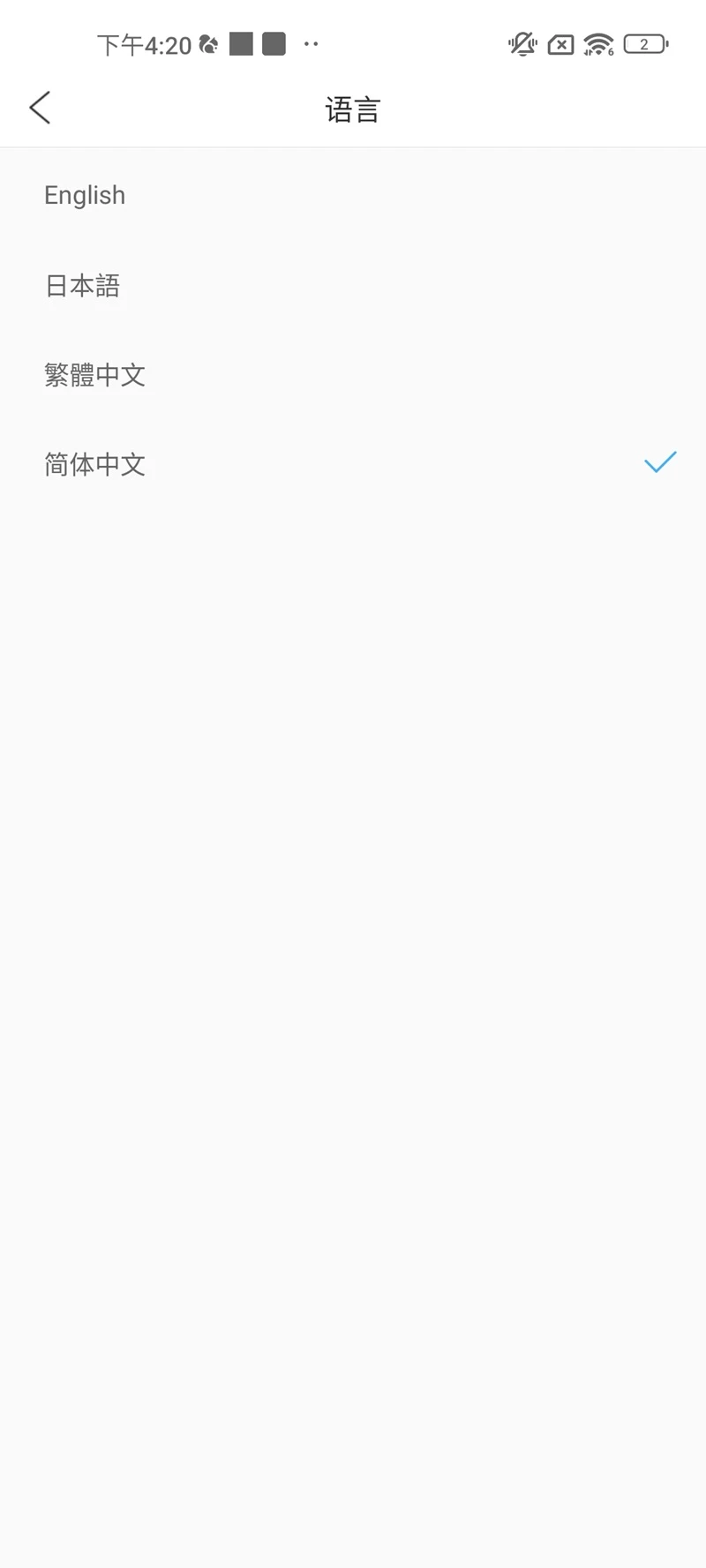Screen dimensions: 706x1568
Task: Click the clock showing 下午4:20
Action: (143, 43)
